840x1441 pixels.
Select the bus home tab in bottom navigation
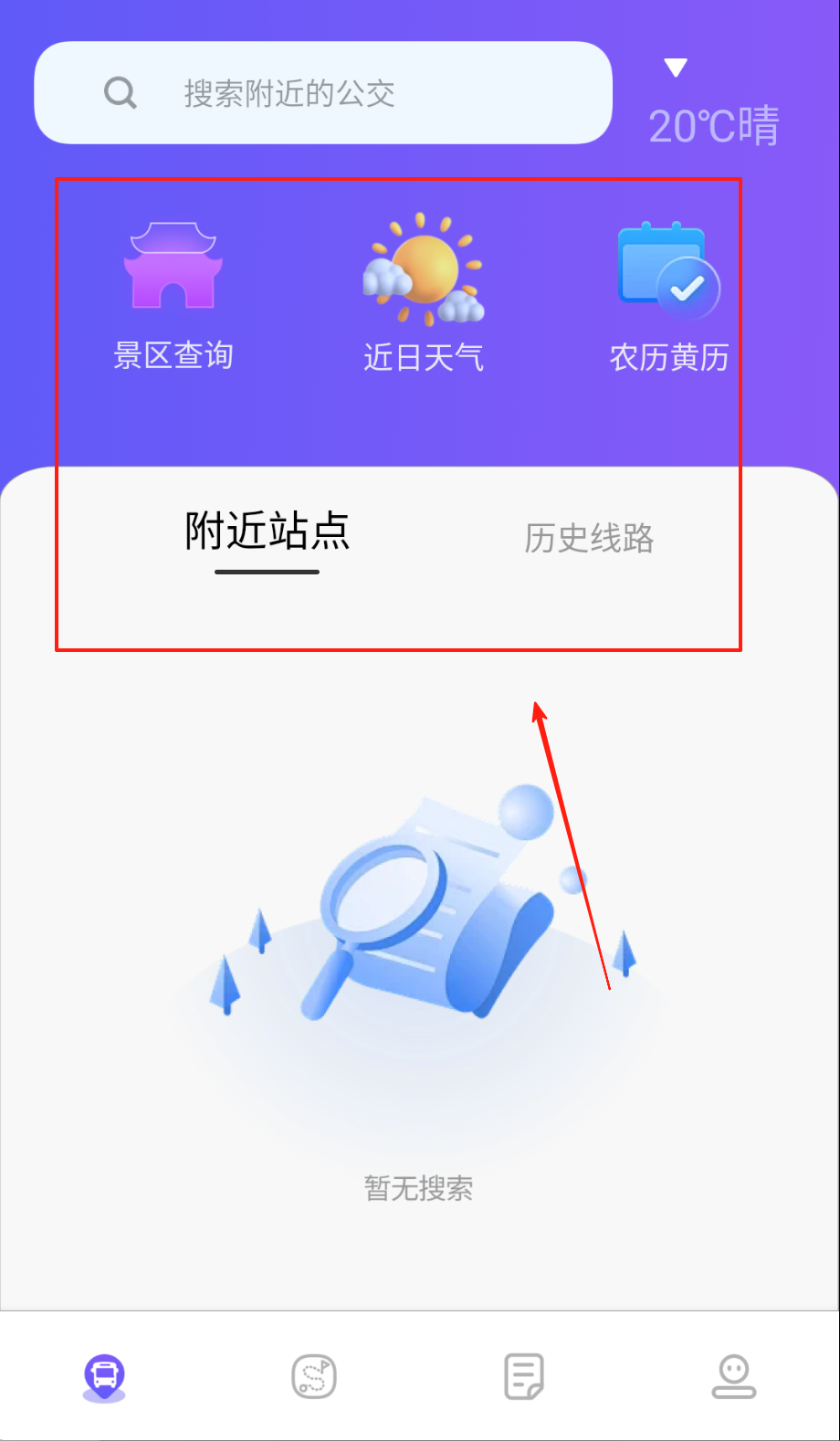104,1377
